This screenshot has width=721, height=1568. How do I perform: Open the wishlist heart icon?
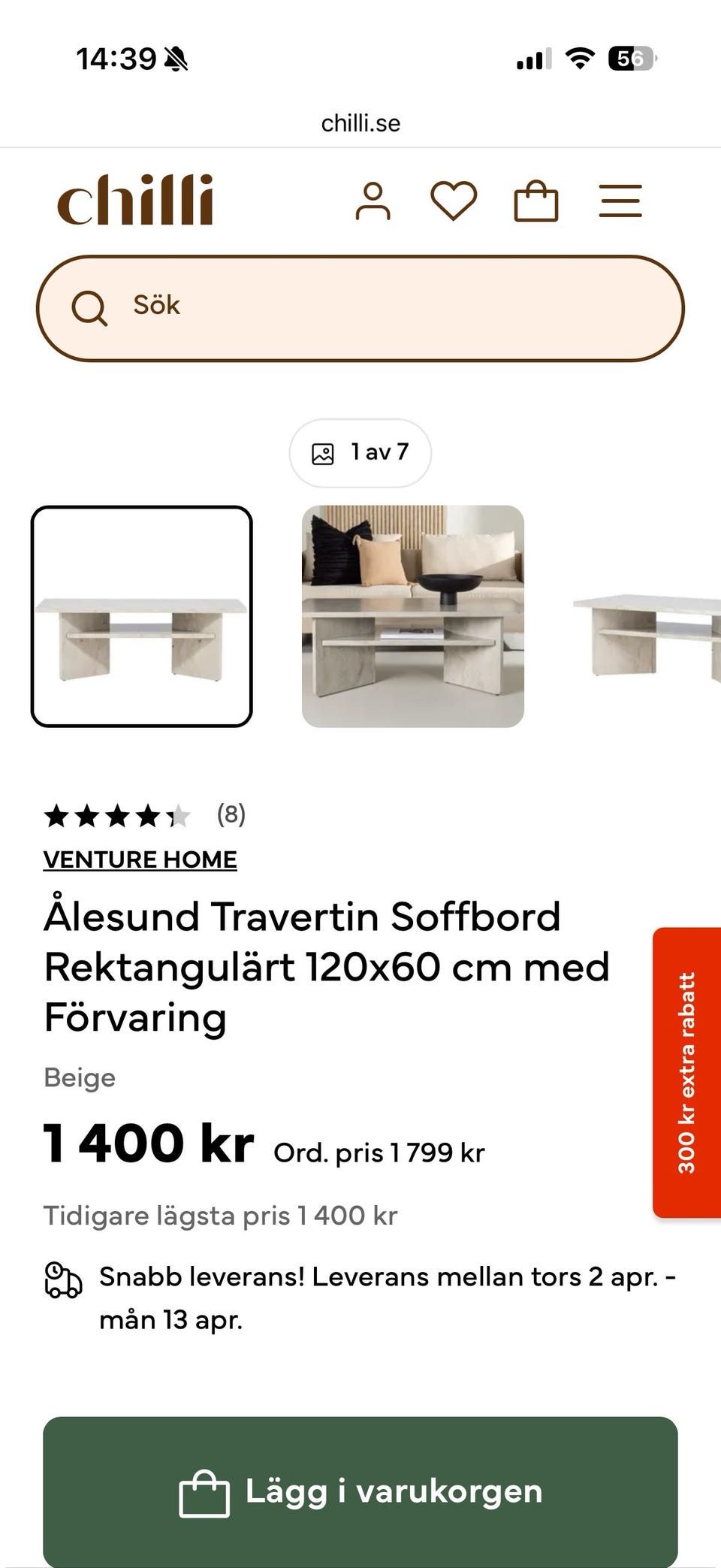point(455,201)
